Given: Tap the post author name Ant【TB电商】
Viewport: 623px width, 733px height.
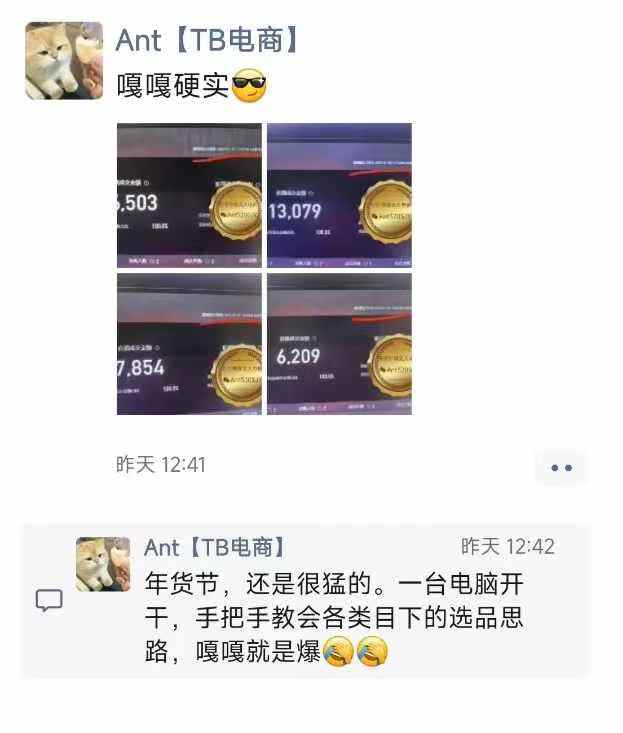Looking at the screenshot, I should [x=207, y=40].
